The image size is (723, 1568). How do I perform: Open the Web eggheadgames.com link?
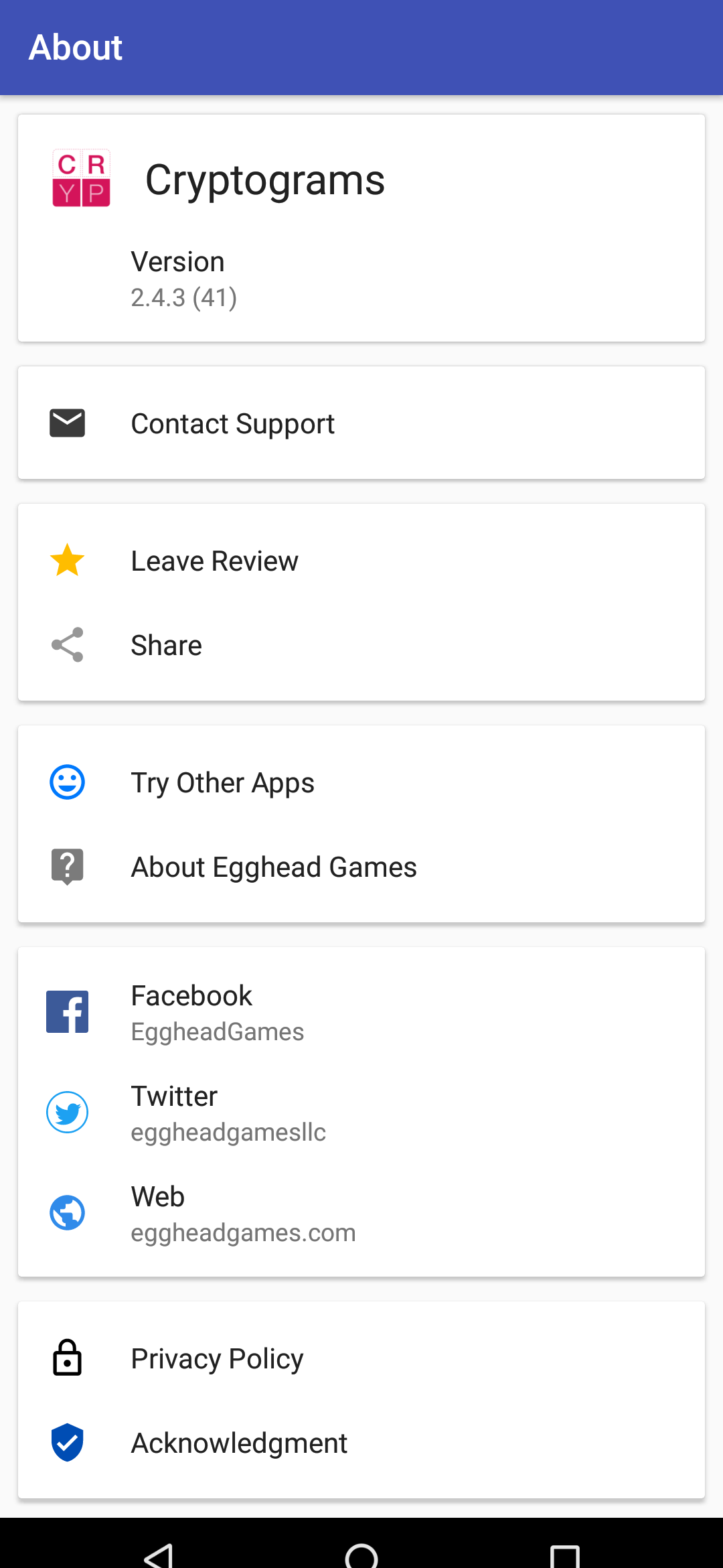(361, 1213)
